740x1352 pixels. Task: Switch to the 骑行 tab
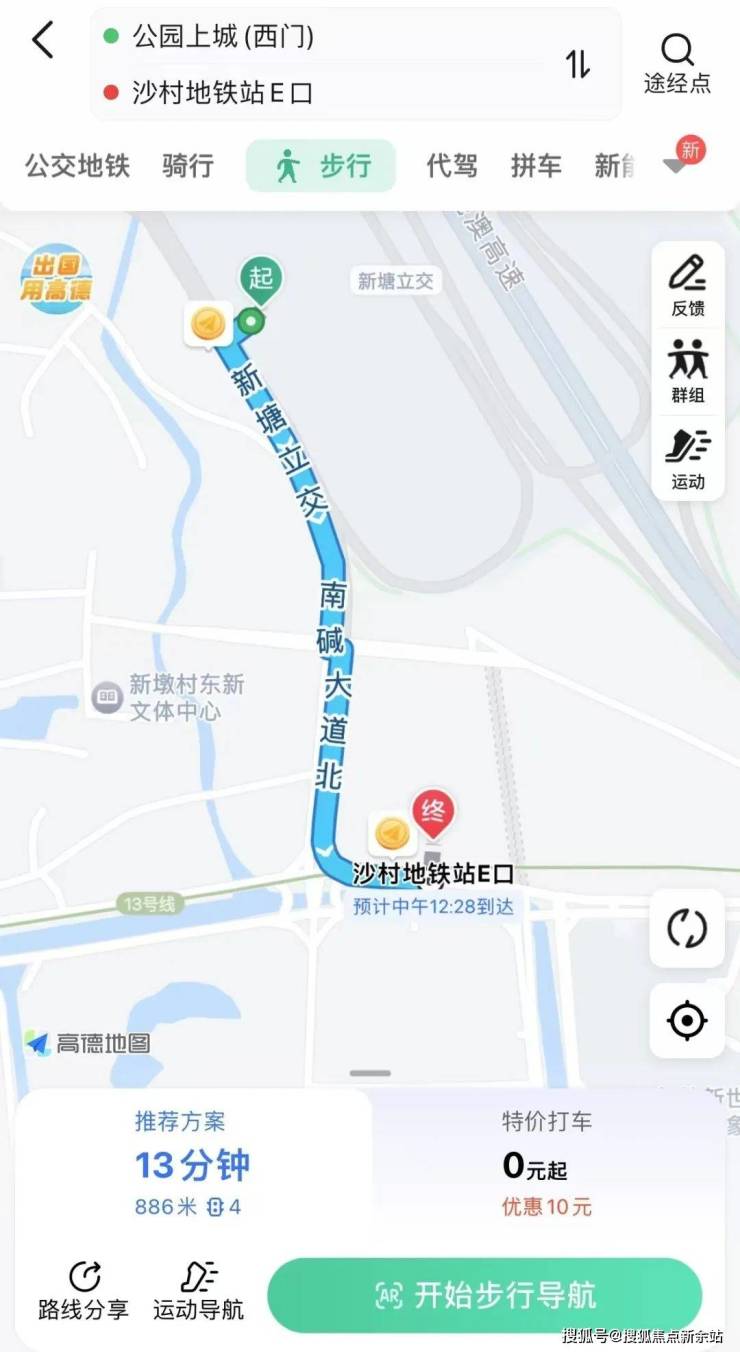point(188,166)
